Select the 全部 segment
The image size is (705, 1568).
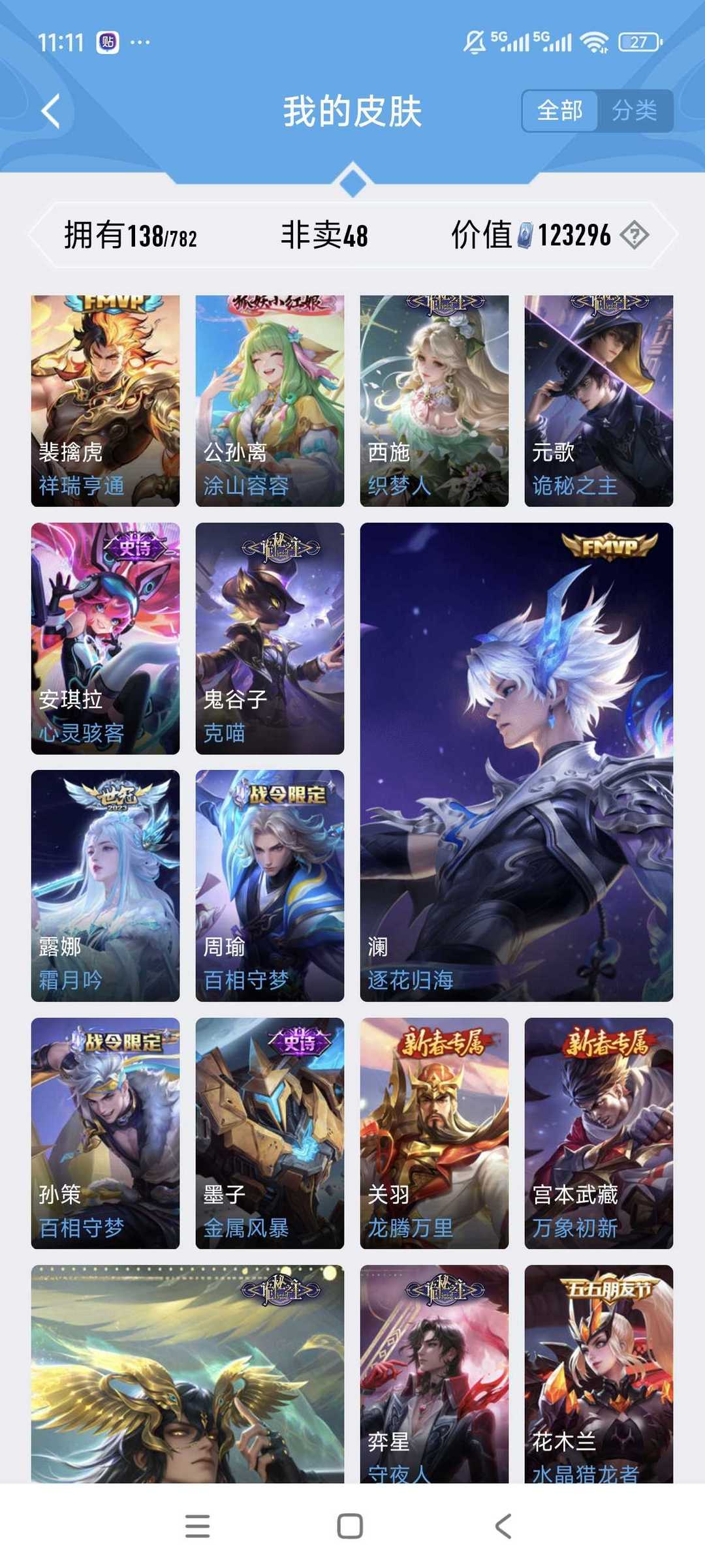click(559, 111)
